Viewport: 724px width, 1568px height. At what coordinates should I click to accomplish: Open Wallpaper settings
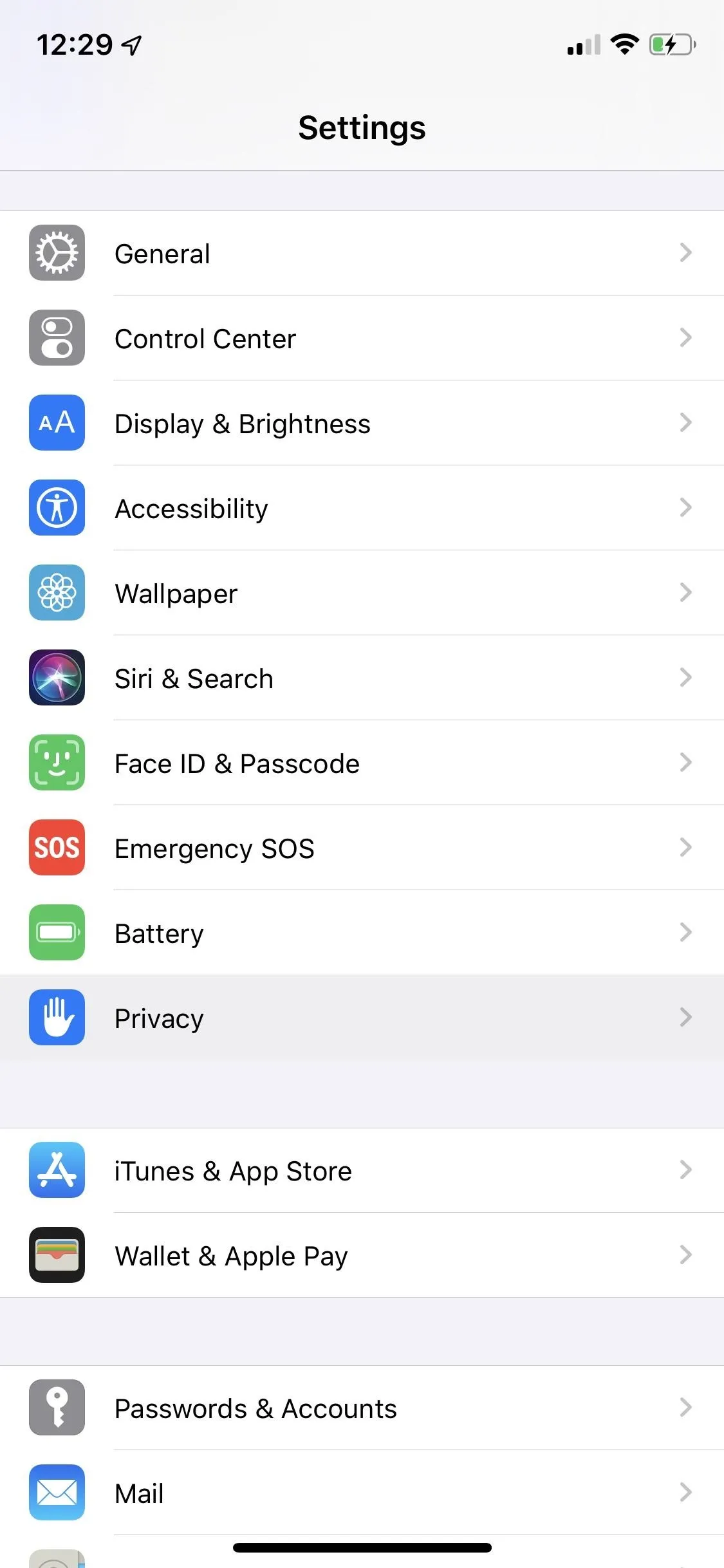362,593
